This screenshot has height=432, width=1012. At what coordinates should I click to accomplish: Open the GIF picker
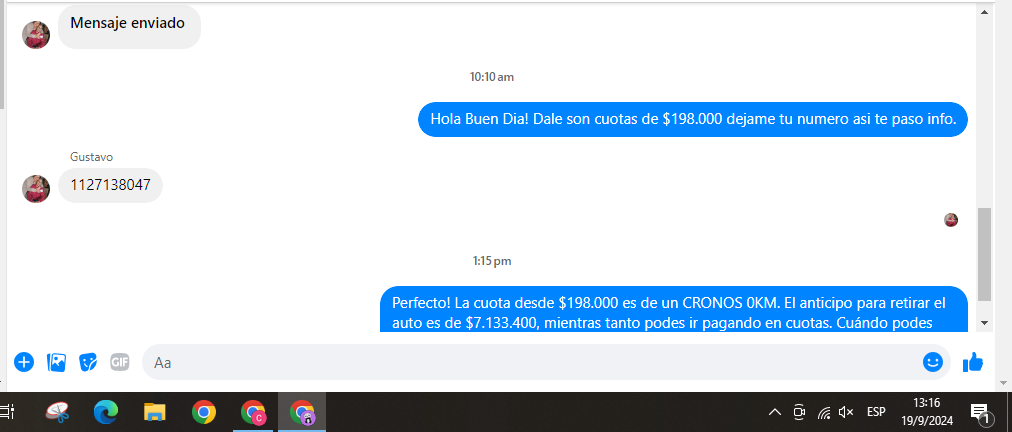click(120, 362)
